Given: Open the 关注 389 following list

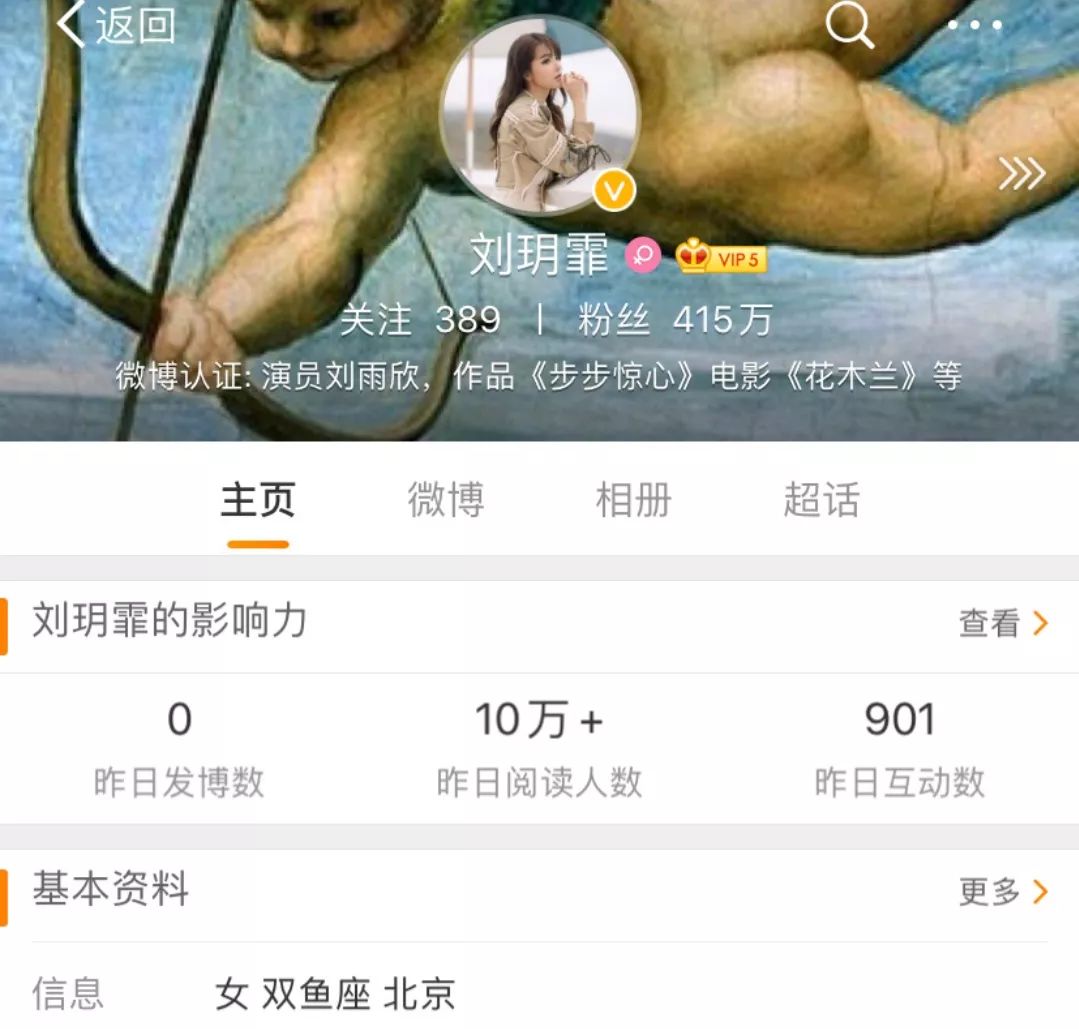Looking at the screenshot, I should [420, 320].
